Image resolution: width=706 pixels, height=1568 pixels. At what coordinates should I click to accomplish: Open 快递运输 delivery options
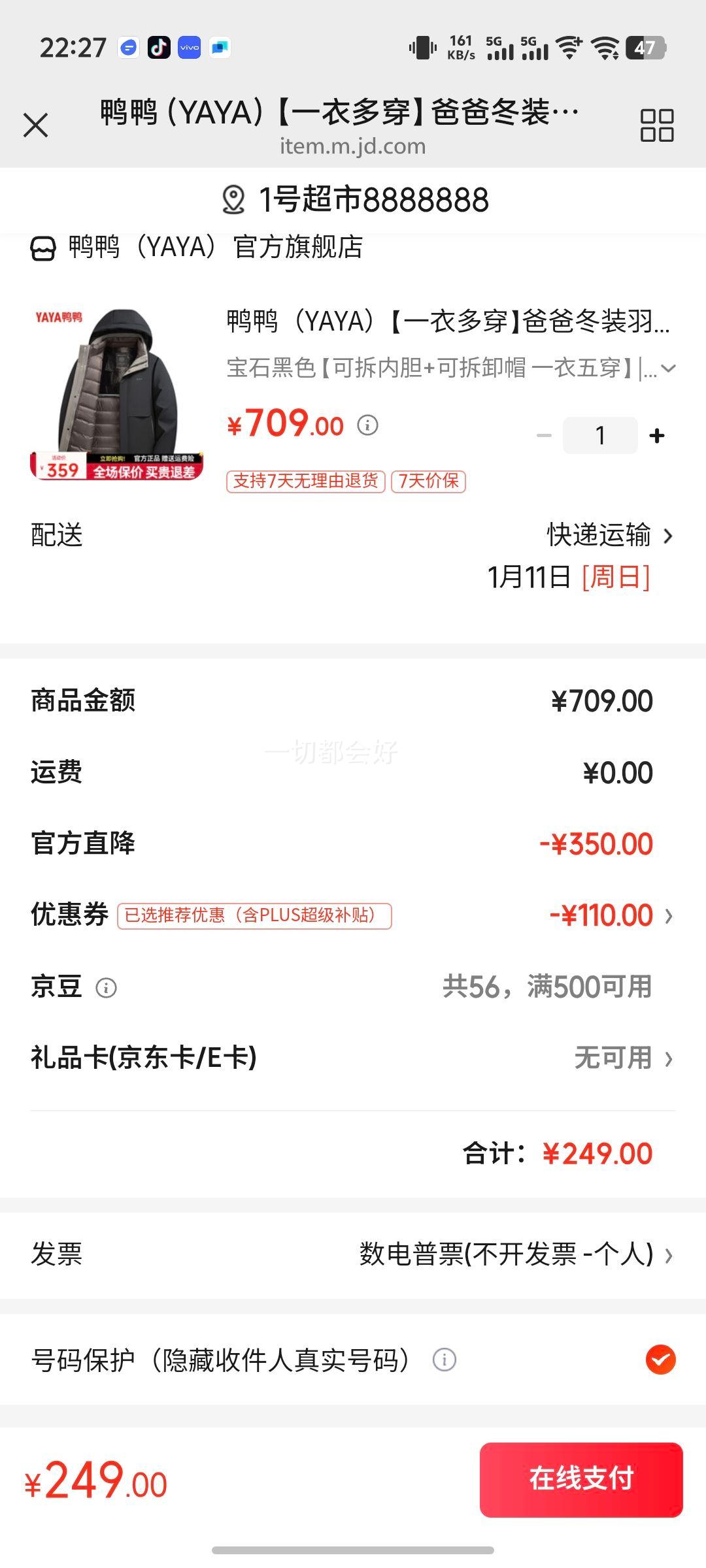[x=610, y=536]
